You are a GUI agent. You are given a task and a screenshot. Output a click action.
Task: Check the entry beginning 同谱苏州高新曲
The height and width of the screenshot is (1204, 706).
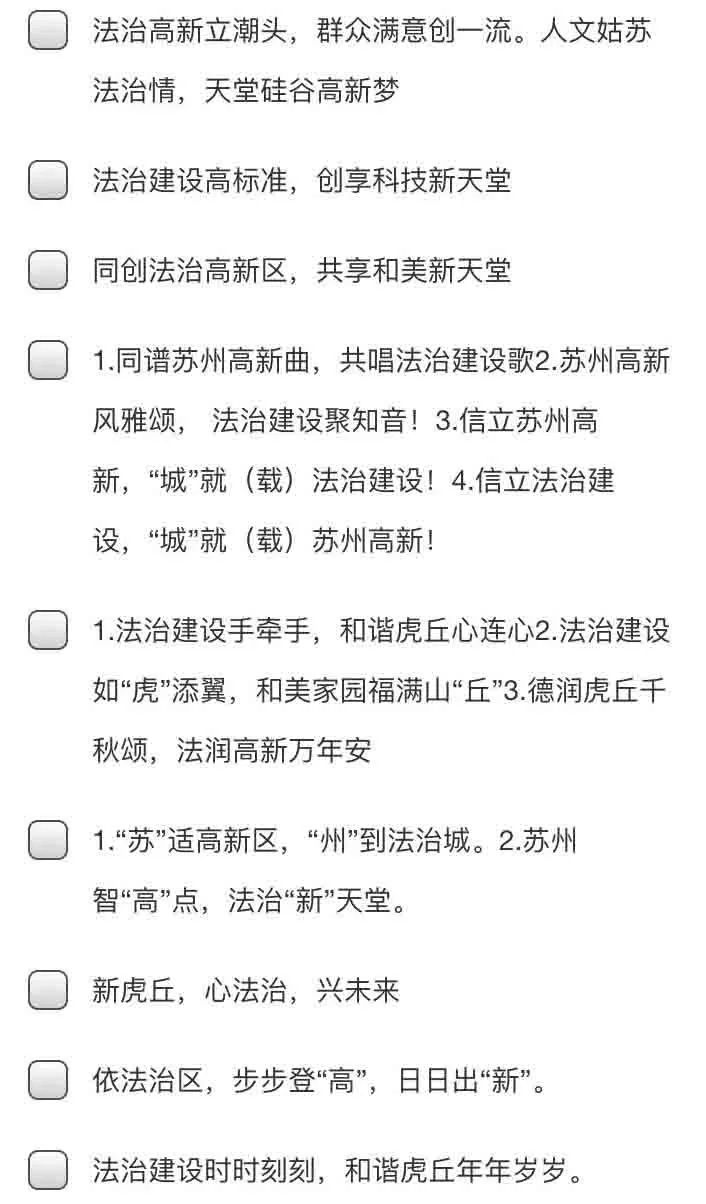tap(48, 360)
